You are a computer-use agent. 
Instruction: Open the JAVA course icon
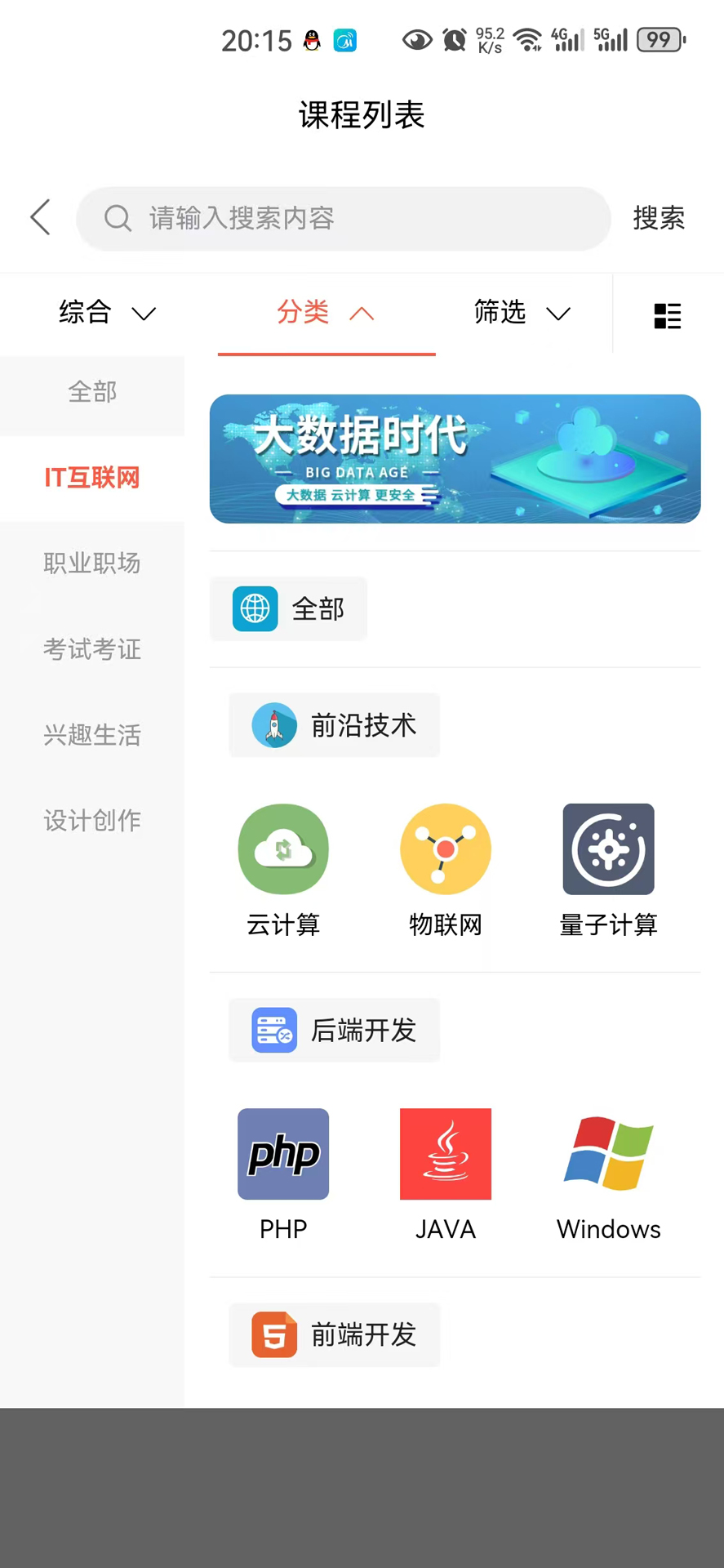pos(445,1153)
